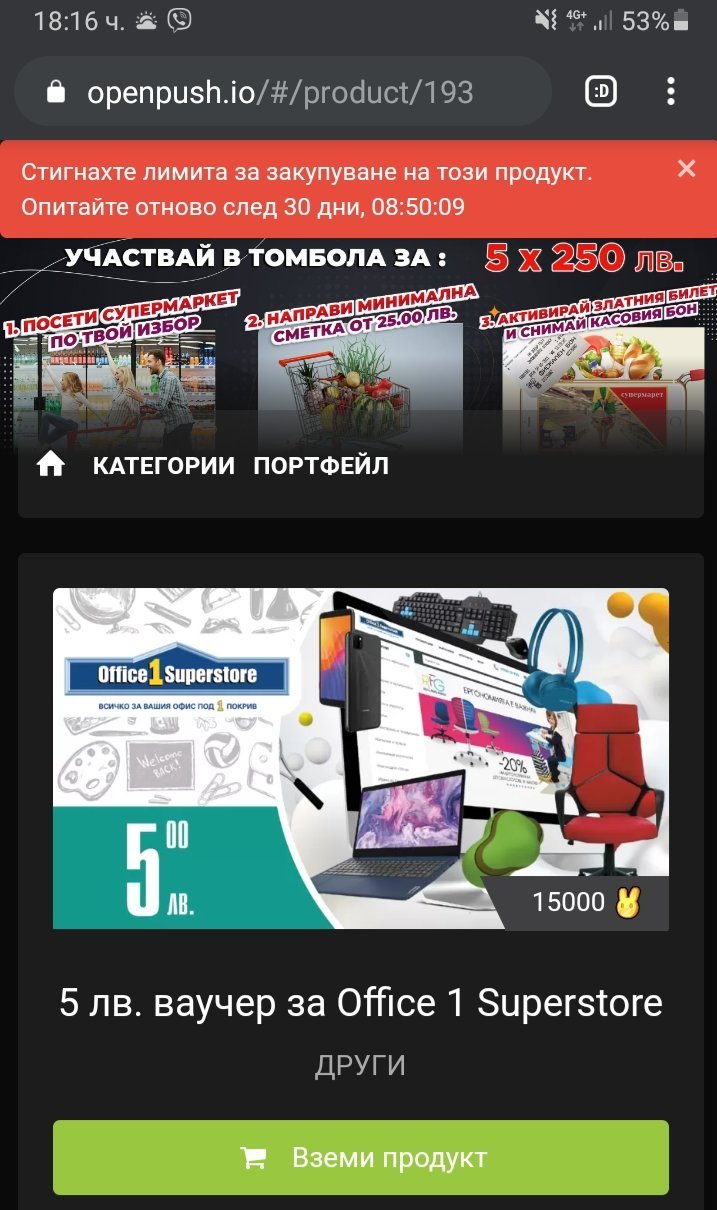Open the Office 1 Superstore voucher image
The height and width of the screenshot is (1210, 717).
tap(360, 758)
